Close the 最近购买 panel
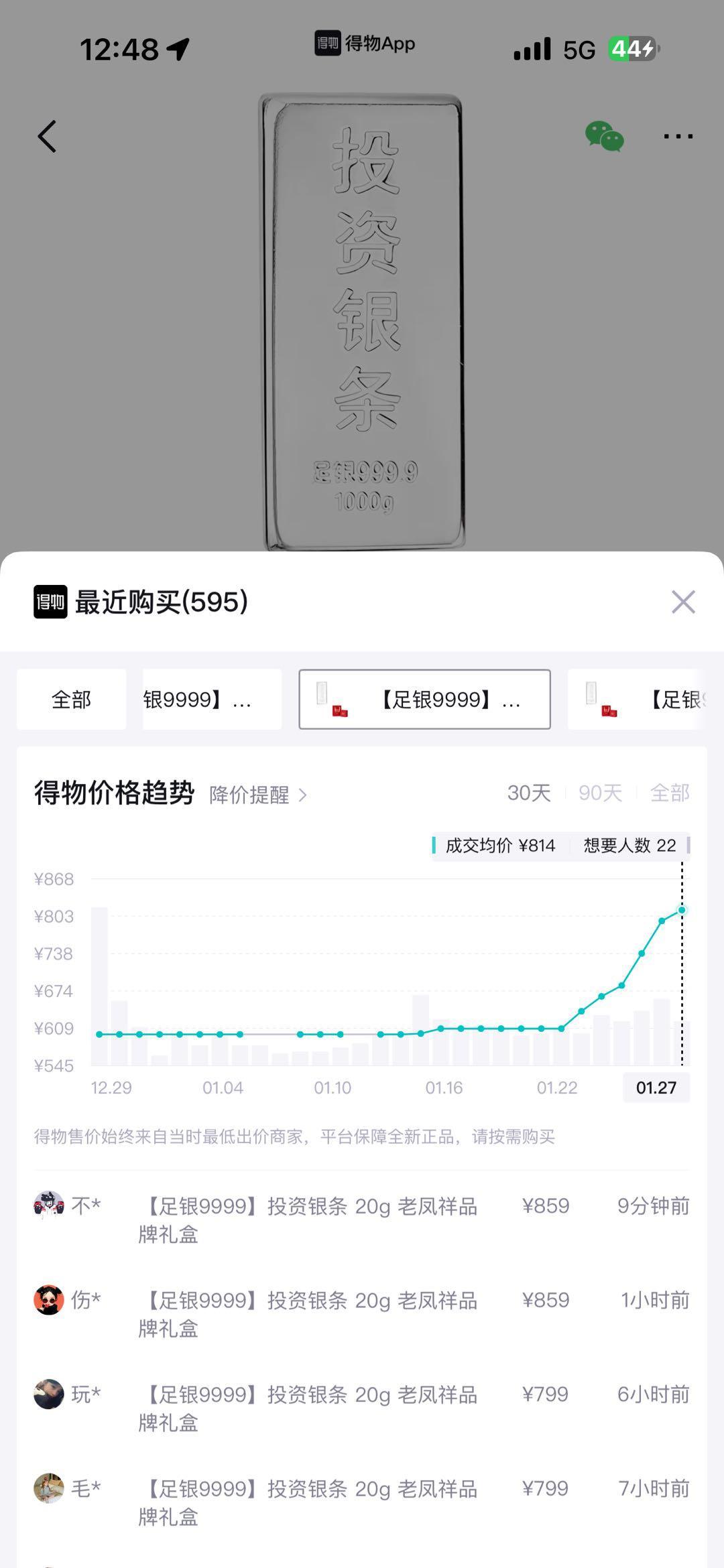The image size is (724, 1568). click(682, 603)
